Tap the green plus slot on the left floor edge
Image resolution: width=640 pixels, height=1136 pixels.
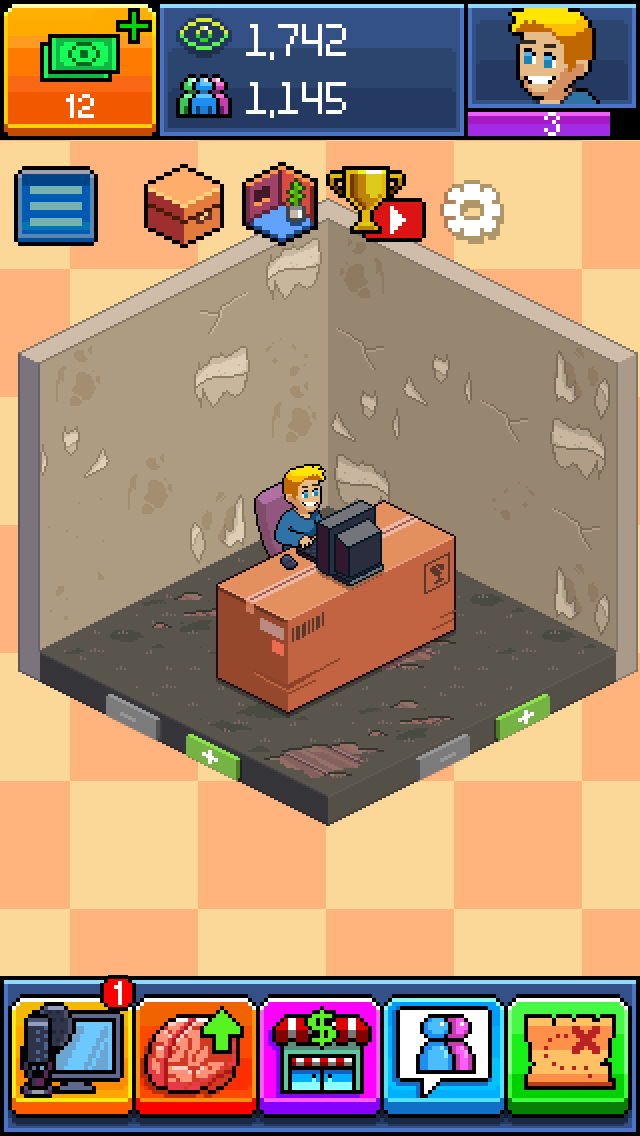(x=212, y=757)
